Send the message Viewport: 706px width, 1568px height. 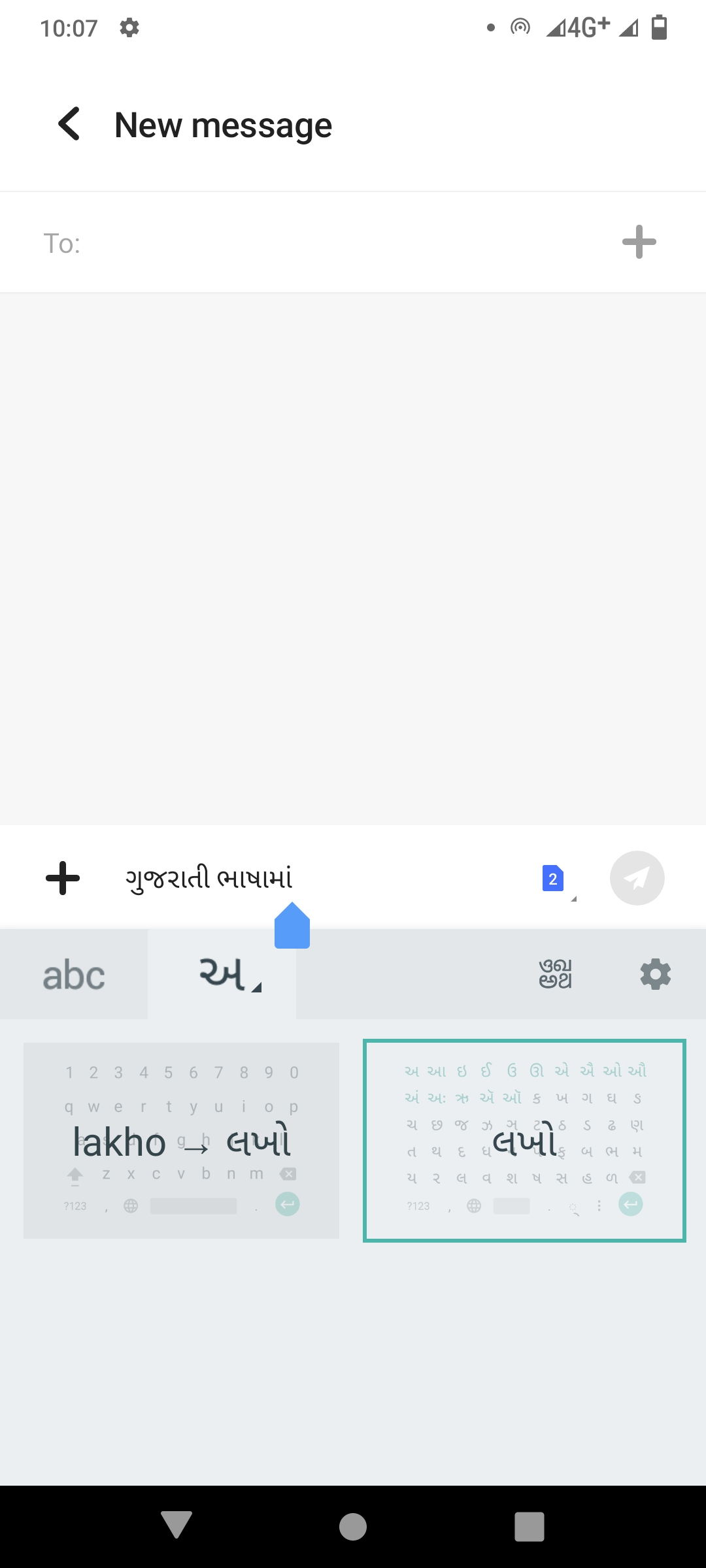(637, 878)
